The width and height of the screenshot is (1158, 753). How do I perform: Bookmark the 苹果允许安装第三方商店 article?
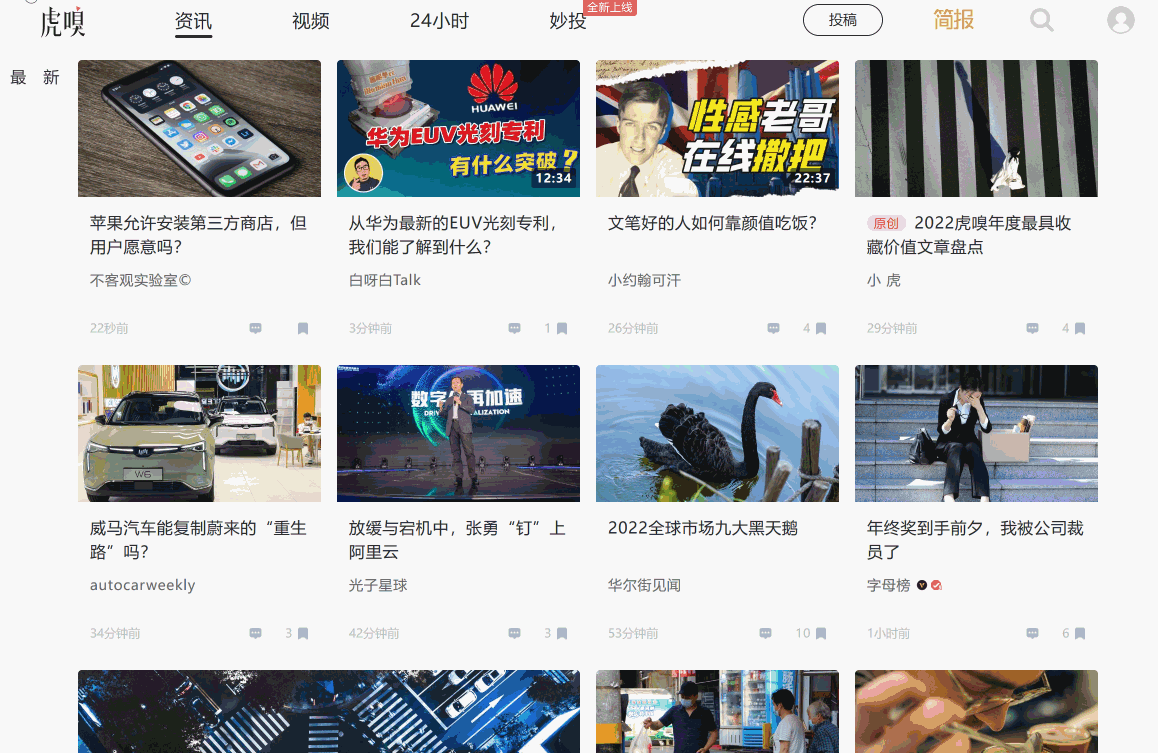click(303, 328)
